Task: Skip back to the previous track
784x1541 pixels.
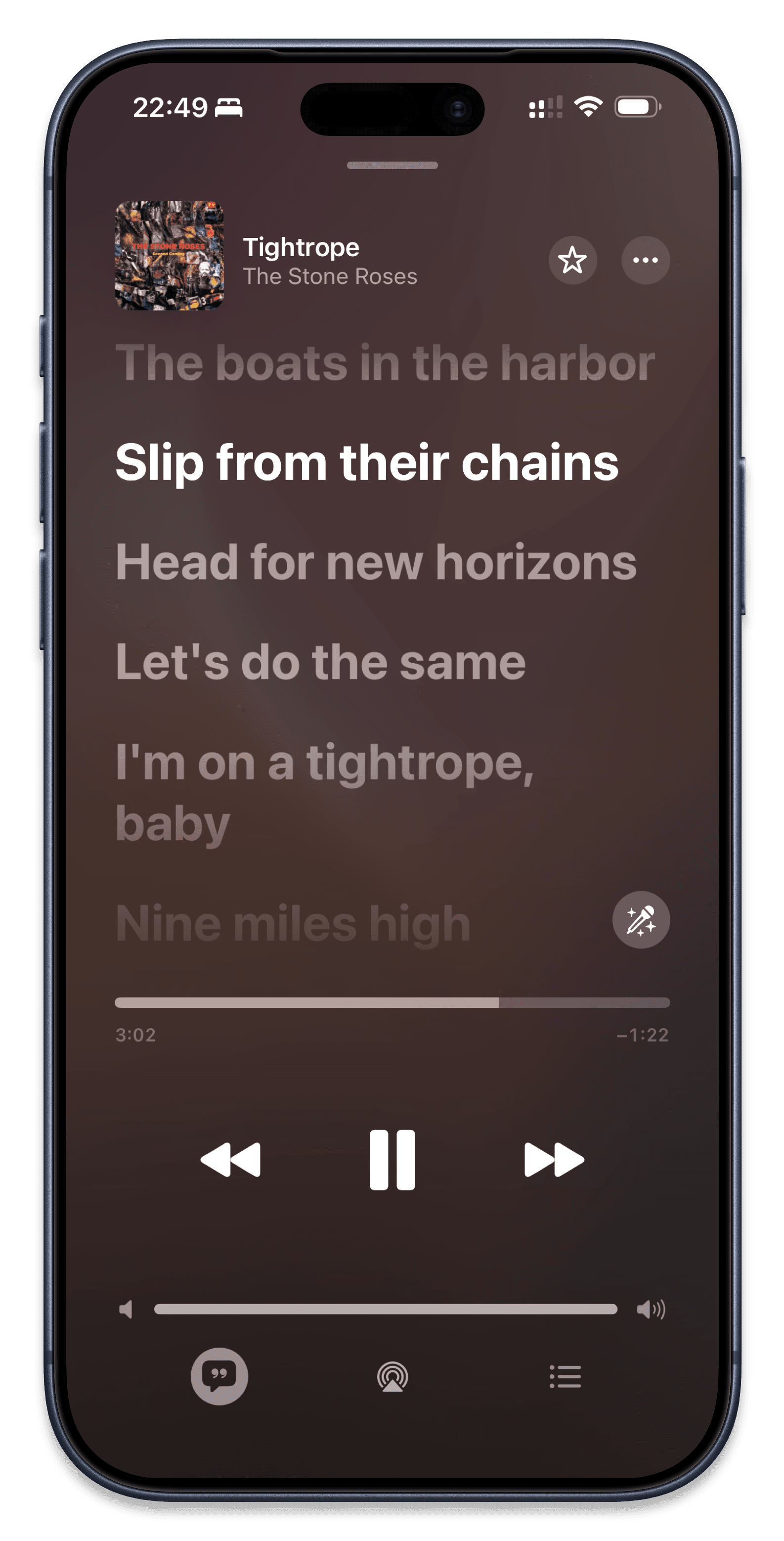Action: click(x=231, y=1160)
